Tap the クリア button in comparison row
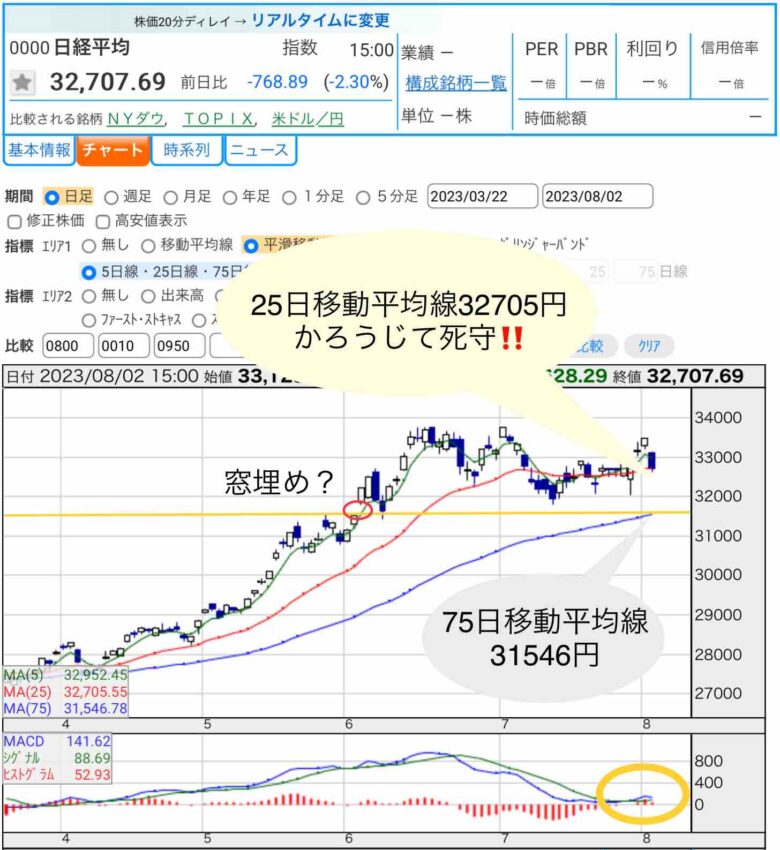The height and width of the screenshot is (850, 780). pyautogui.click(x=649, y=346)
